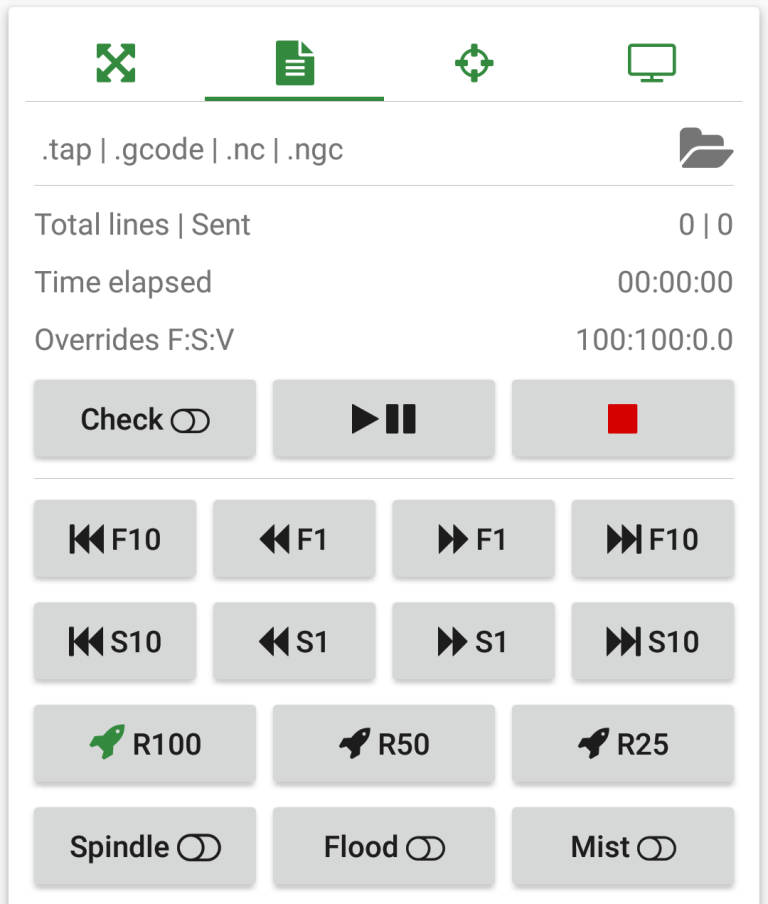Open the console monitor tab

coord(652,62)
